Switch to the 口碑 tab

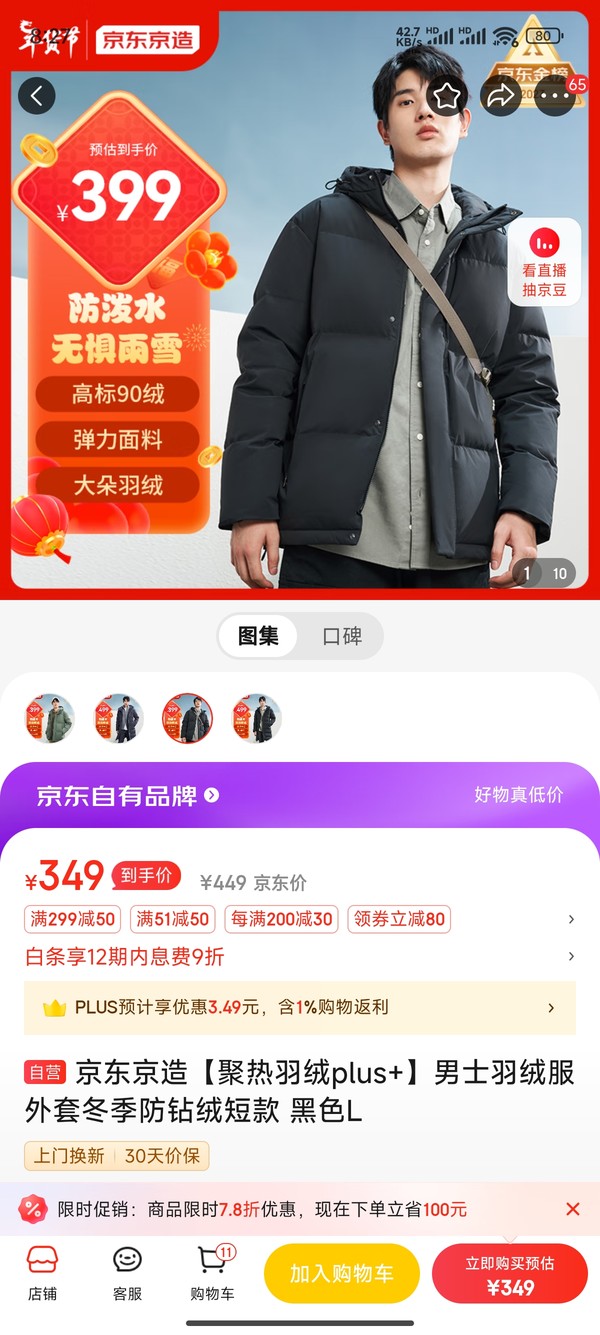pyautogui.click(x=341, y=636)
